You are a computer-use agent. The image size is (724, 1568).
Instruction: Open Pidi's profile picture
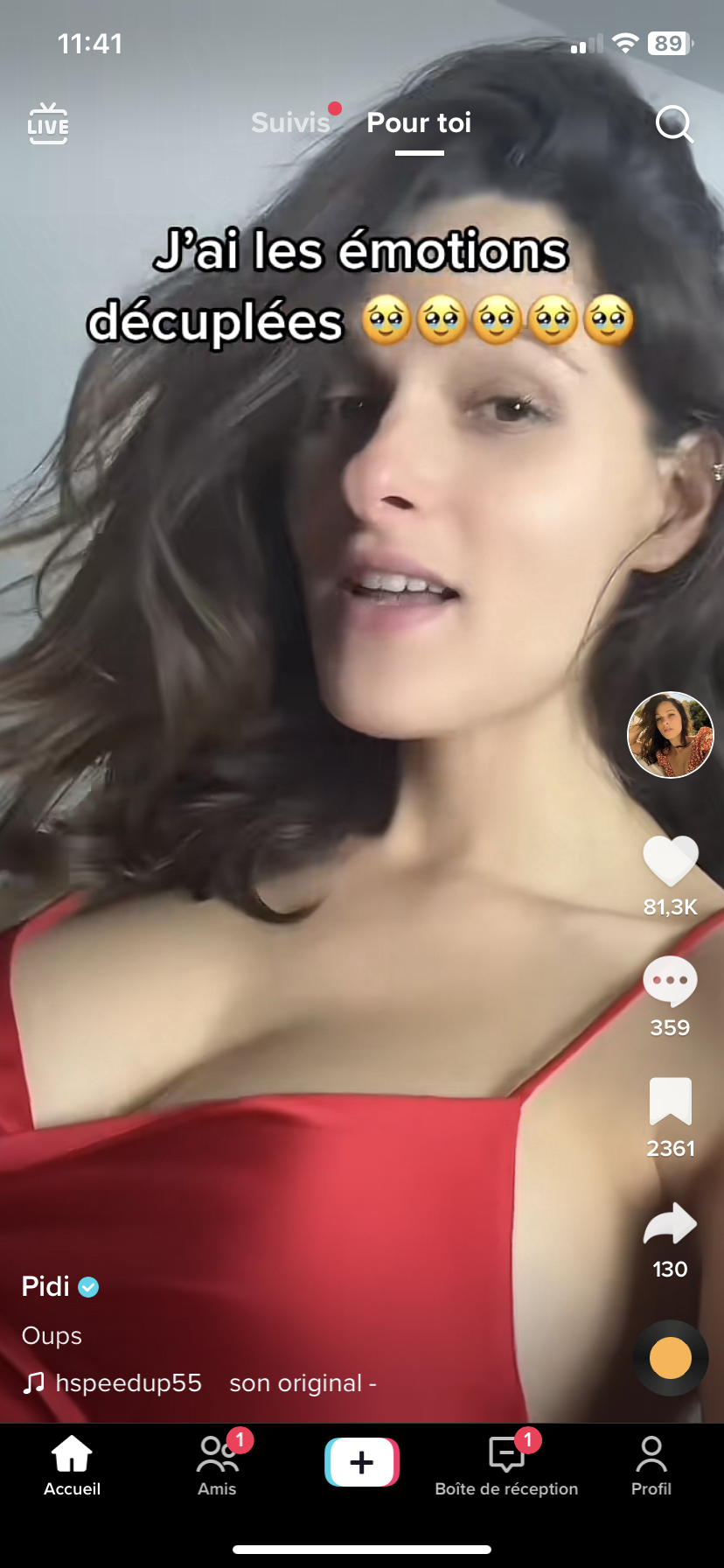pos(671,734)
